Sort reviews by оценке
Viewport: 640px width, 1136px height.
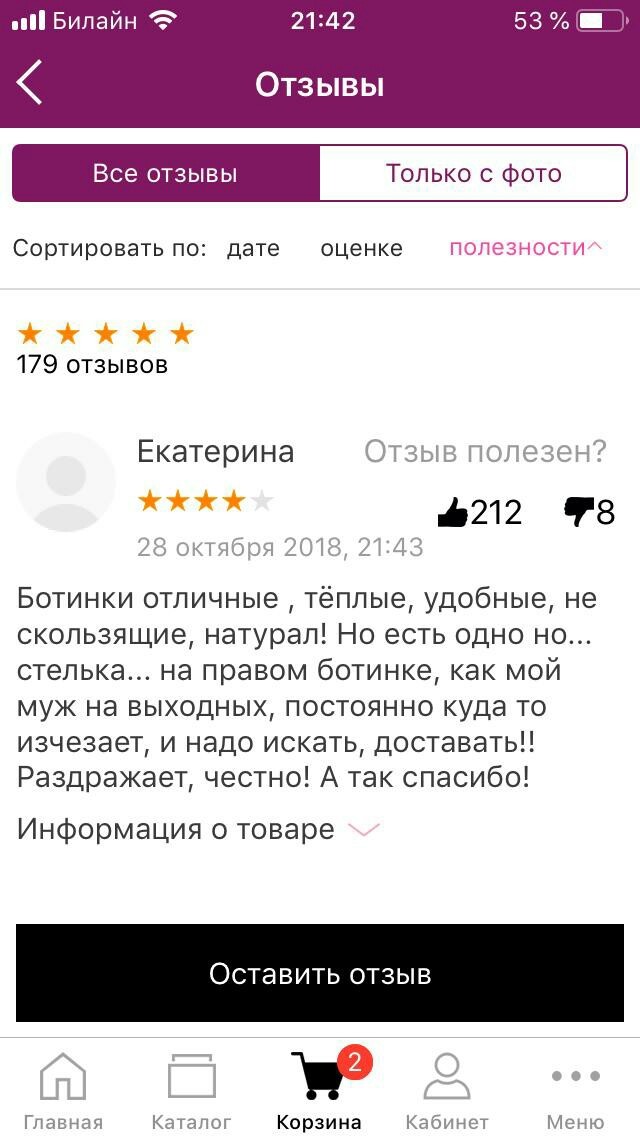click(361, 248)
